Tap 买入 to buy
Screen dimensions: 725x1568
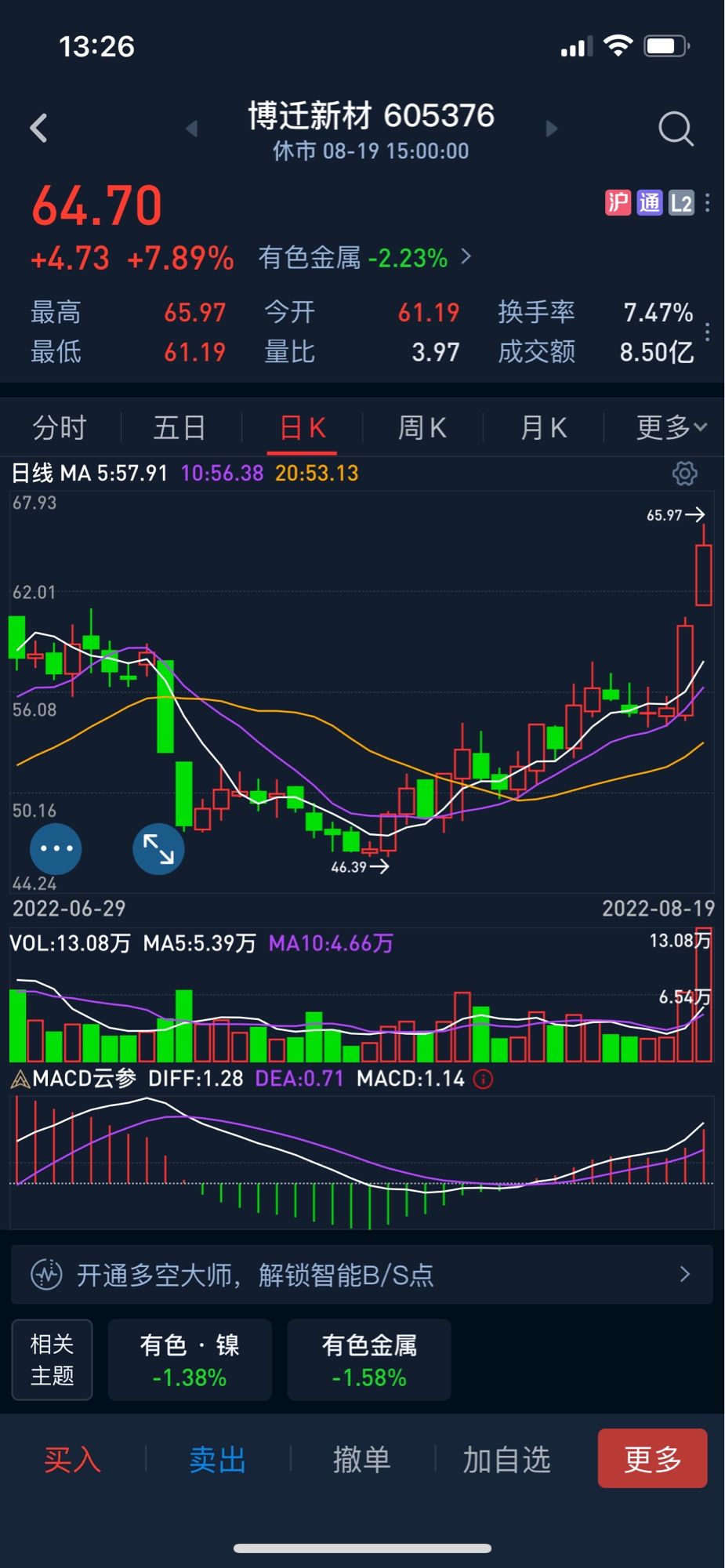coord(72,1460)
